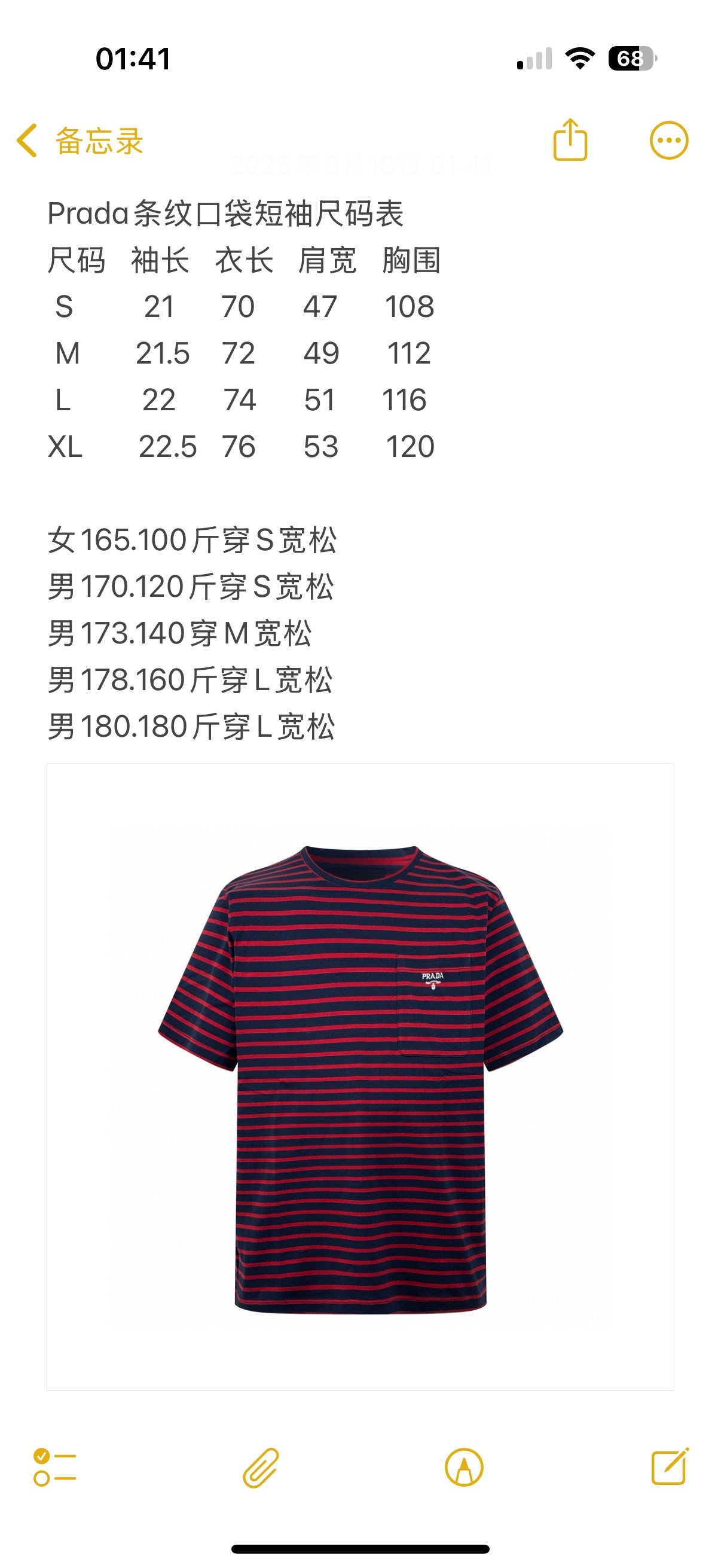Go back to 备忘录 notes list
721x1568 pixels.
click(79, 141)
